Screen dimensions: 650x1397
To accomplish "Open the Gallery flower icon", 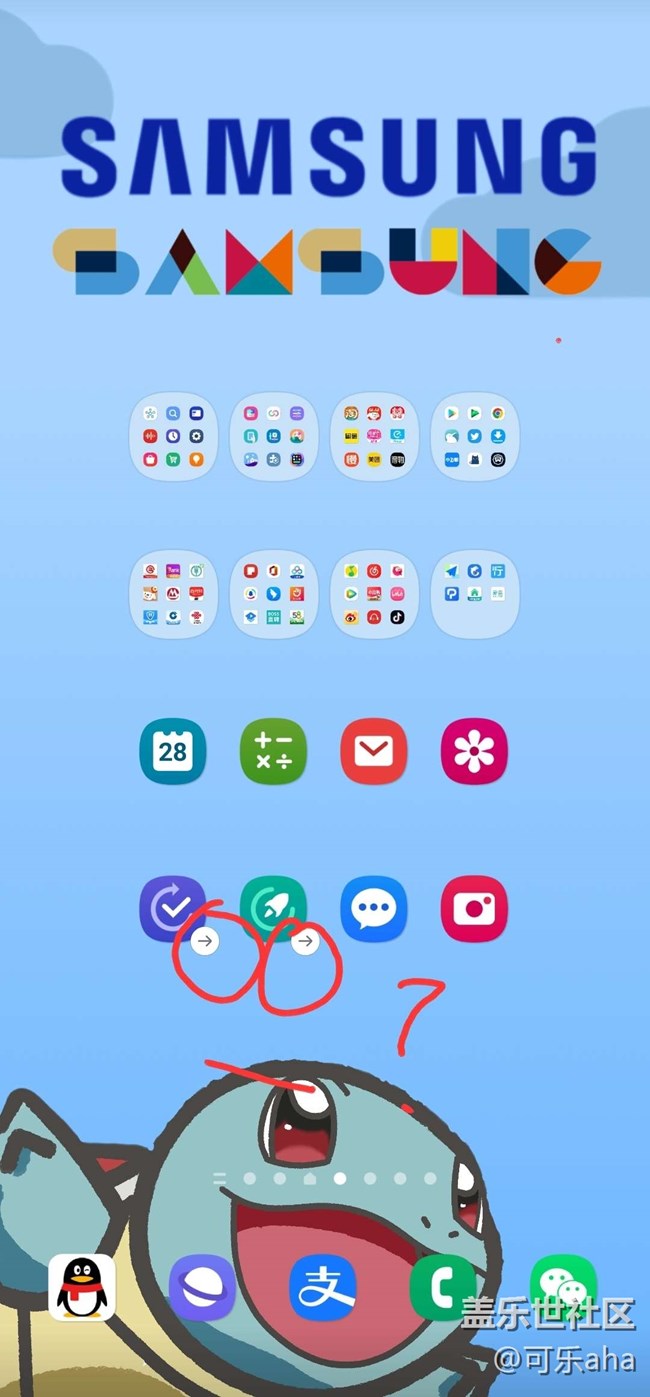I will pos(474,751).
